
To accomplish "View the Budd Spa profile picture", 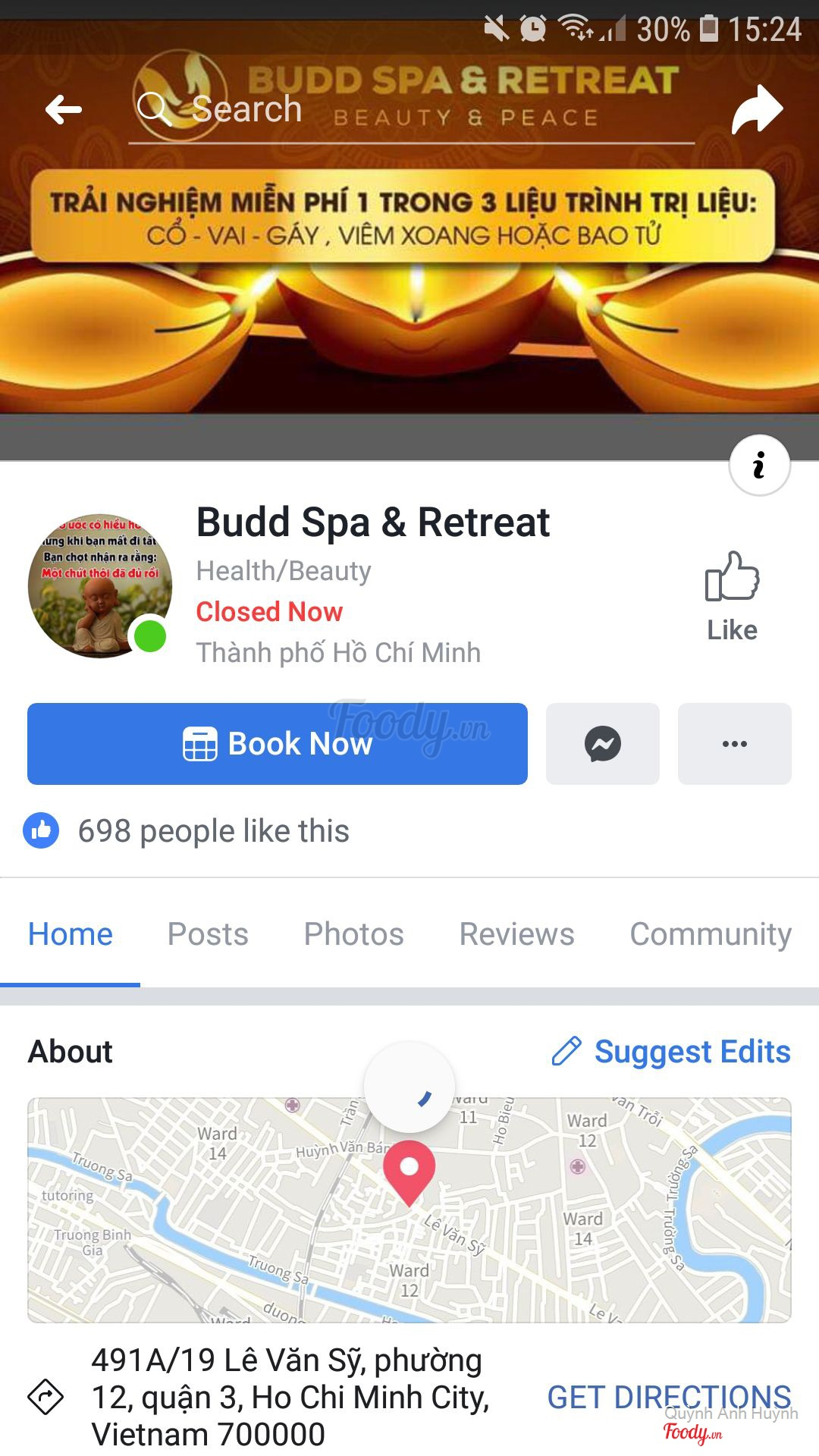I will (x=99, y=586).
